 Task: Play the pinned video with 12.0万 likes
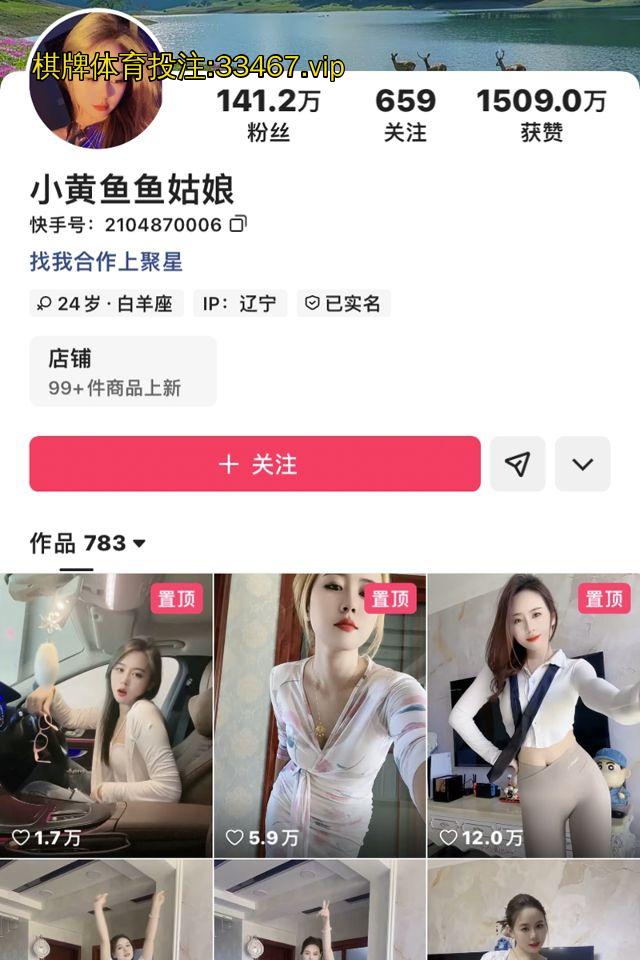(x=534, y=715)
